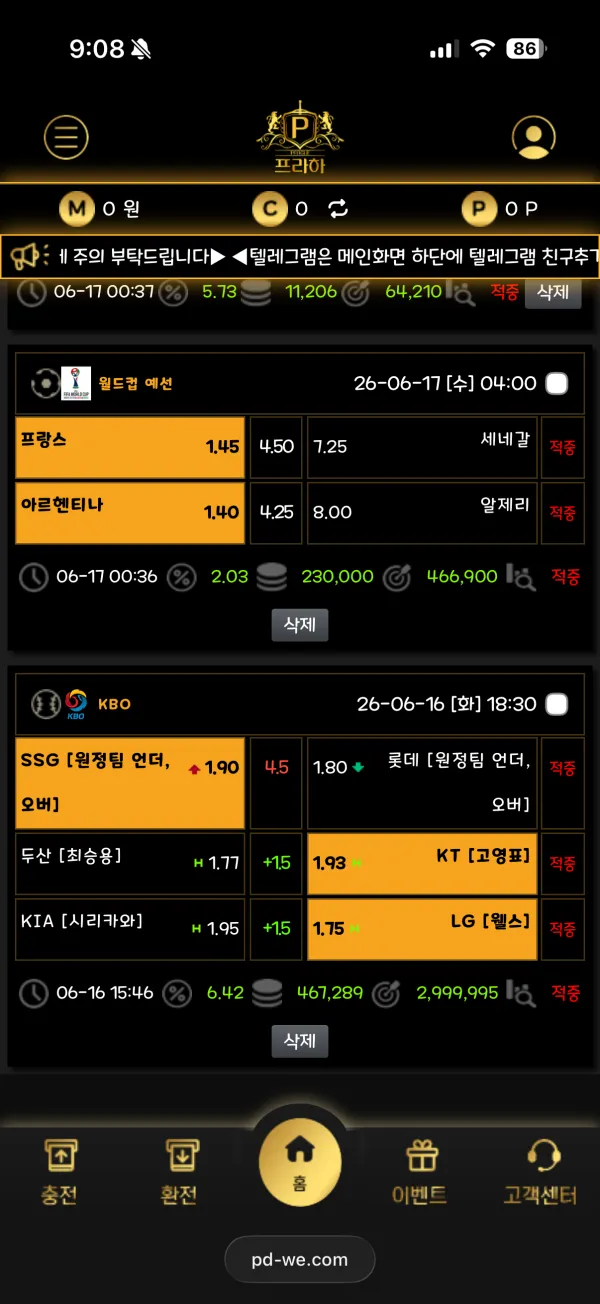600x1304 pixels.
Task: Select the checkbox on the KBO bet slip
Action: coord(557,704)
